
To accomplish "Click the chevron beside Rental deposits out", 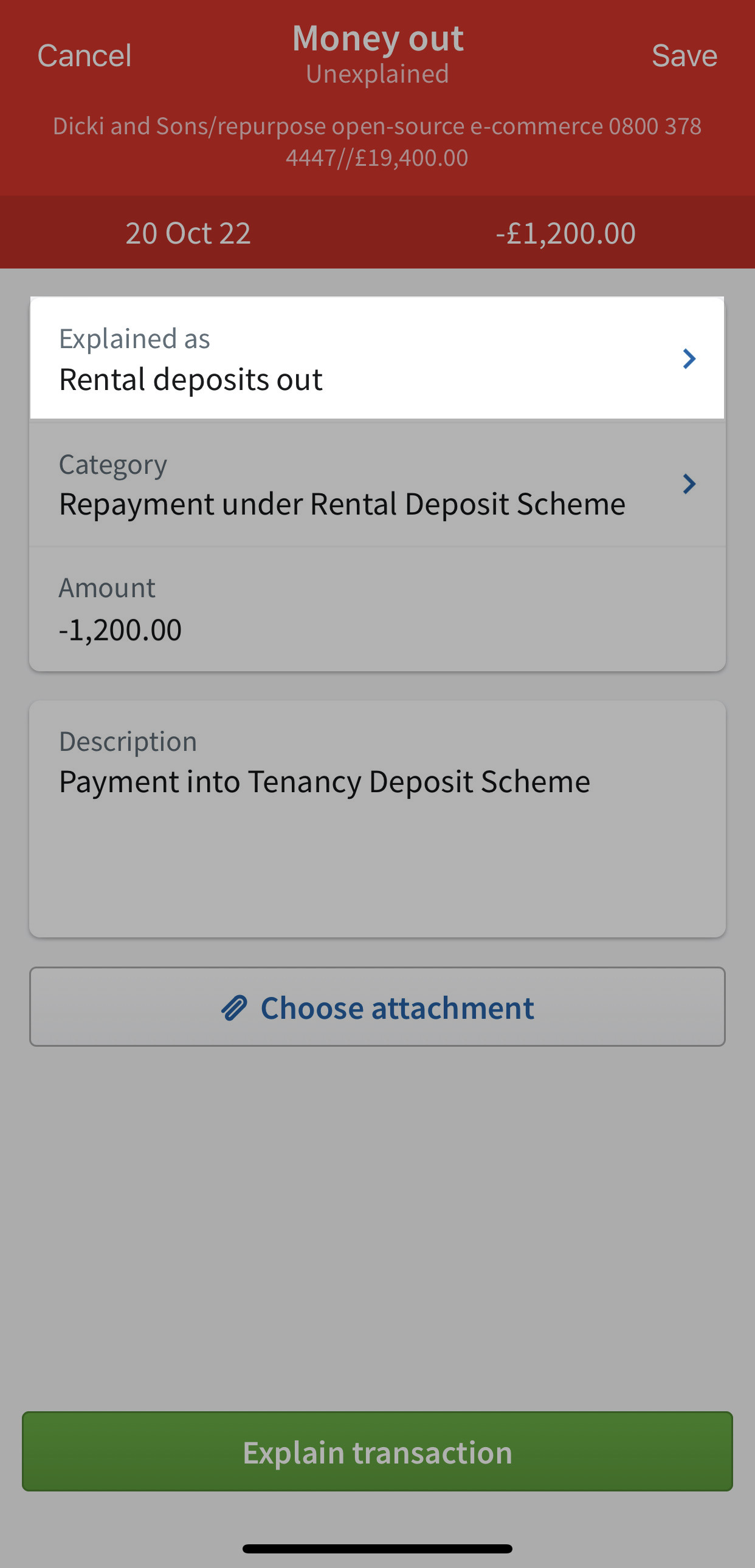I will [x=689, y=359].
